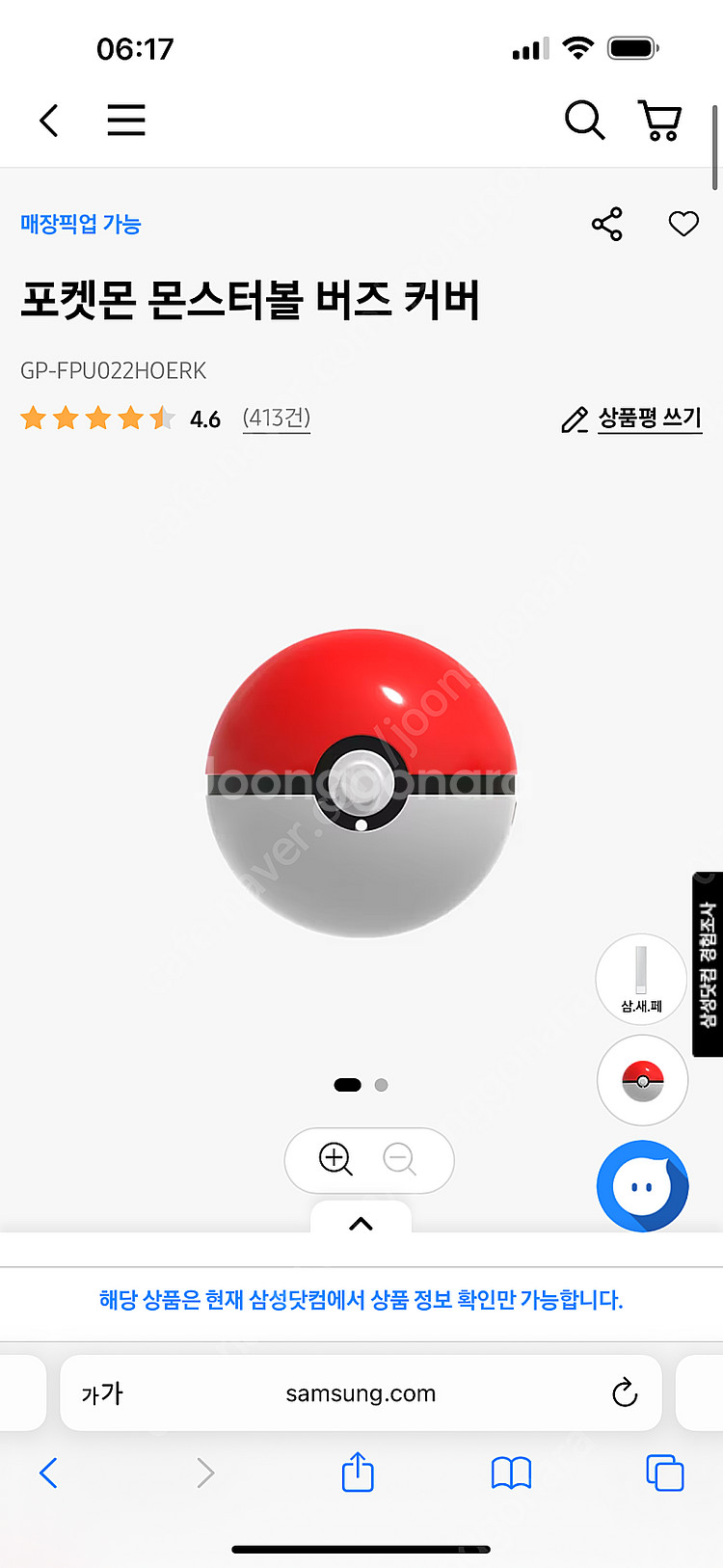Share this product

tap(607, 224)
